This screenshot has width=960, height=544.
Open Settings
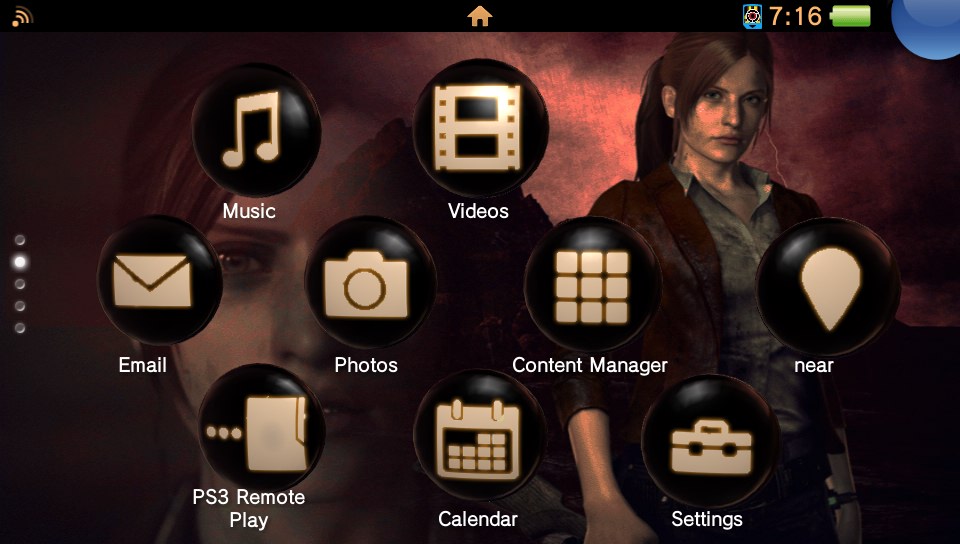(x=709, y=442)
